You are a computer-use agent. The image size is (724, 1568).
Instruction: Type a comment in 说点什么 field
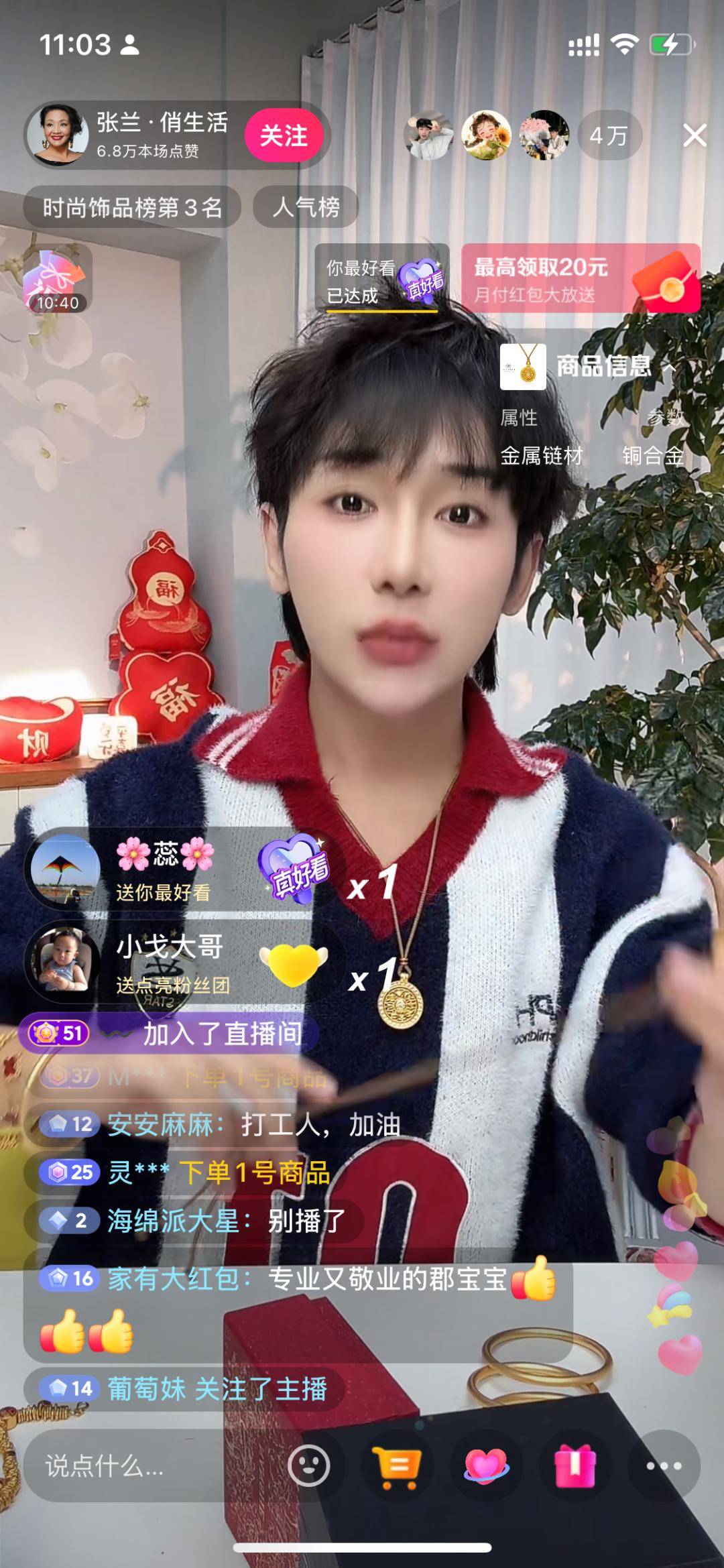[147, 1466]
